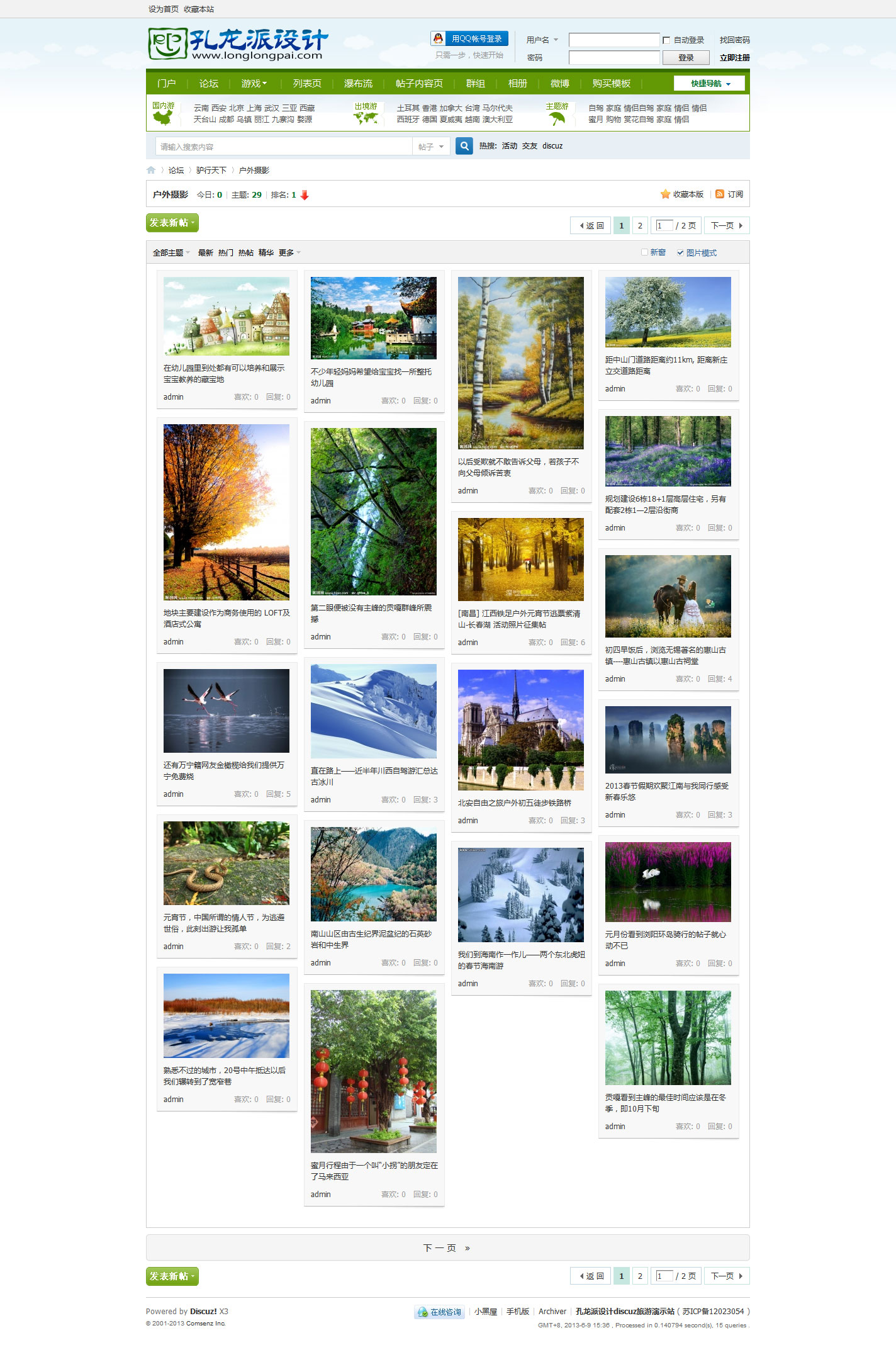This screenshot has width=896, height=1362.
Task: Toggle the 图片模式 checkbox
Action: [680, 252]
